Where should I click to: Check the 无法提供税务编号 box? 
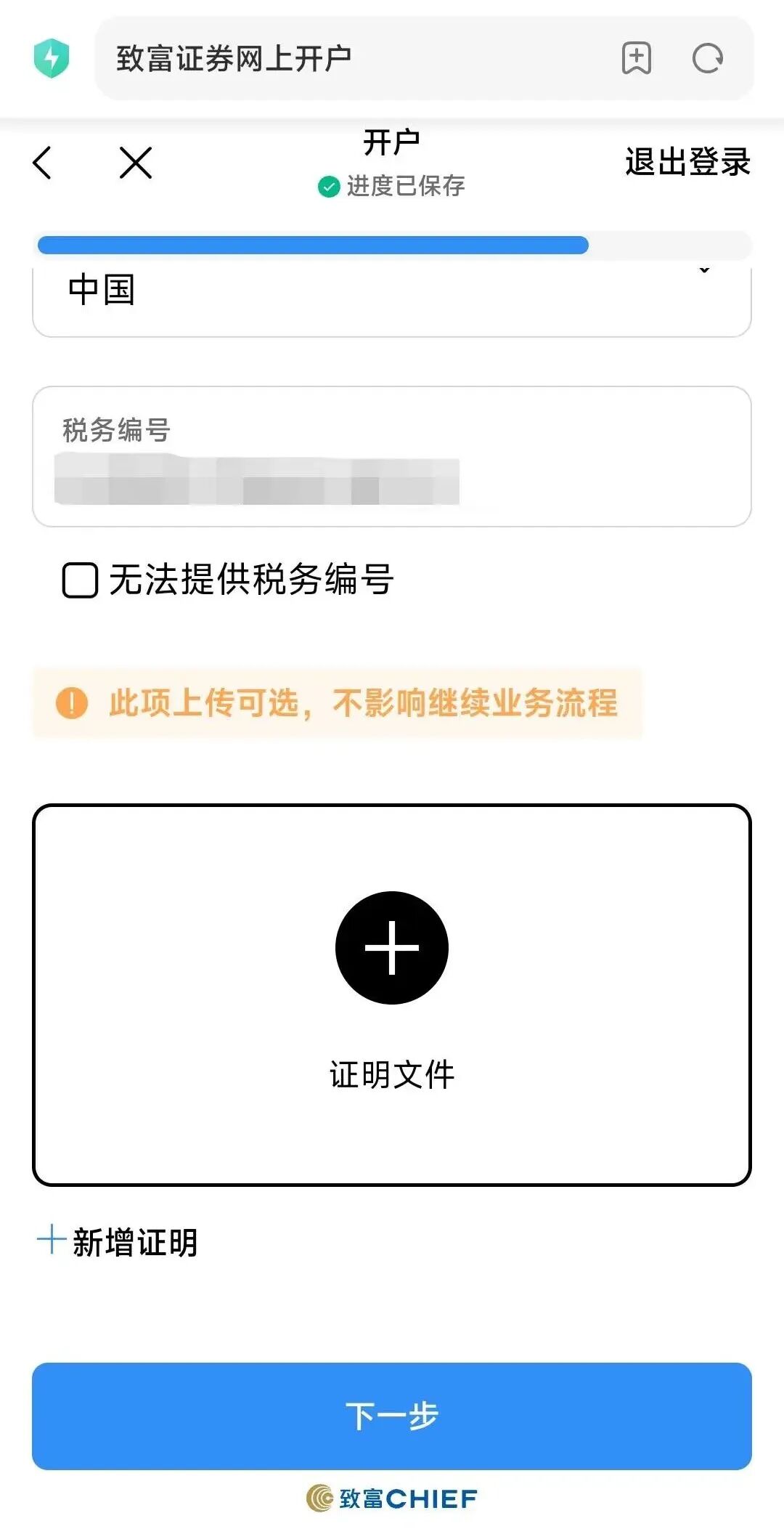81,580
